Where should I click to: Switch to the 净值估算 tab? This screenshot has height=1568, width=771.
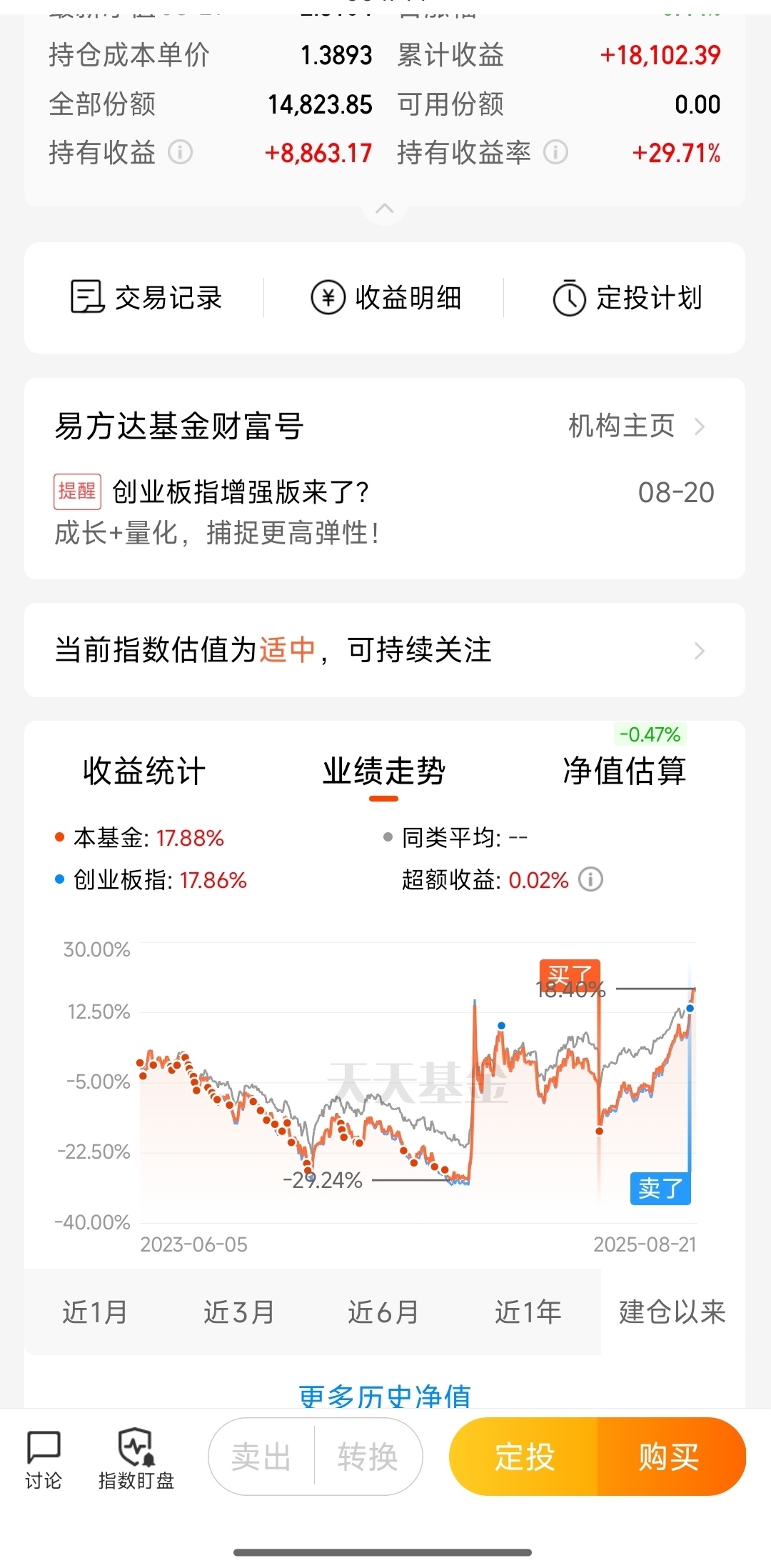pyautogui.click(x=625, y=771)
